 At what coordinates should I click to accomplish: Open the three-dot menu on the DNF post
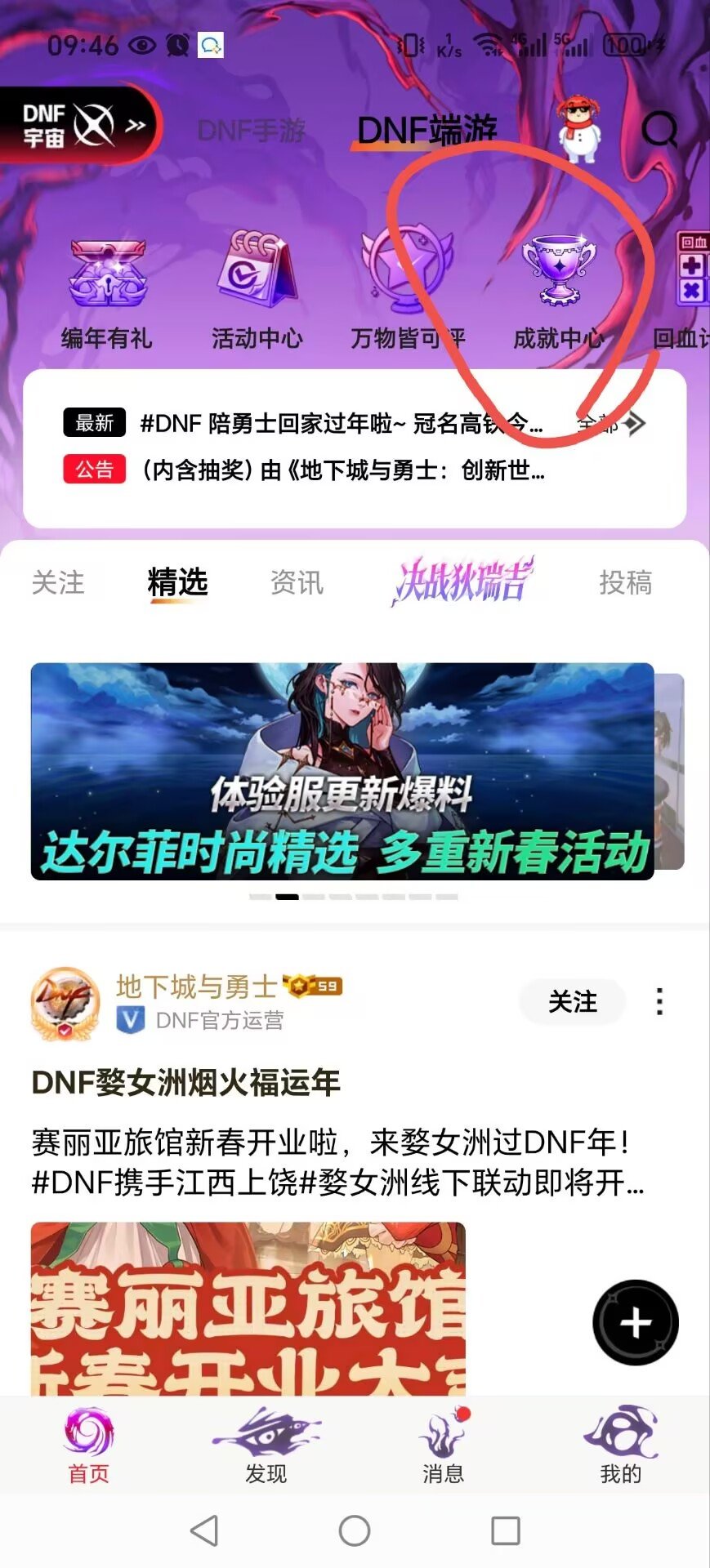point(660,1002)
